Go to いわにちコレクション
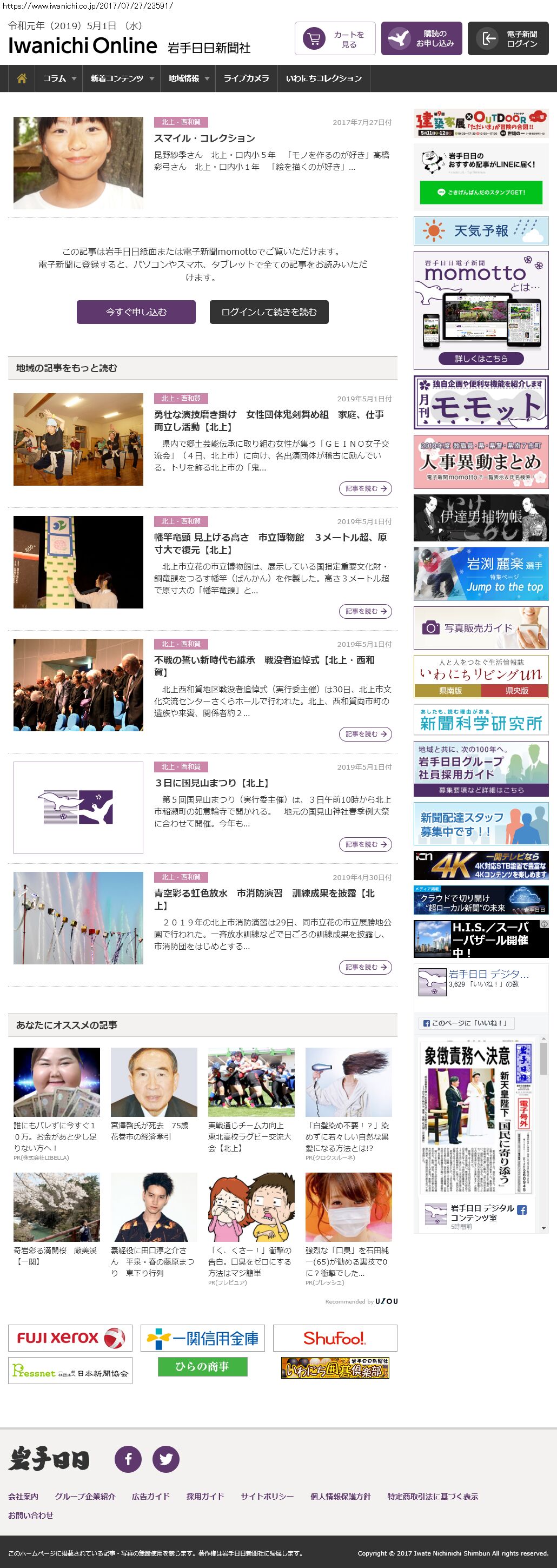The height and width of the screenshot is (1568, 557). [x=323, y=78]
